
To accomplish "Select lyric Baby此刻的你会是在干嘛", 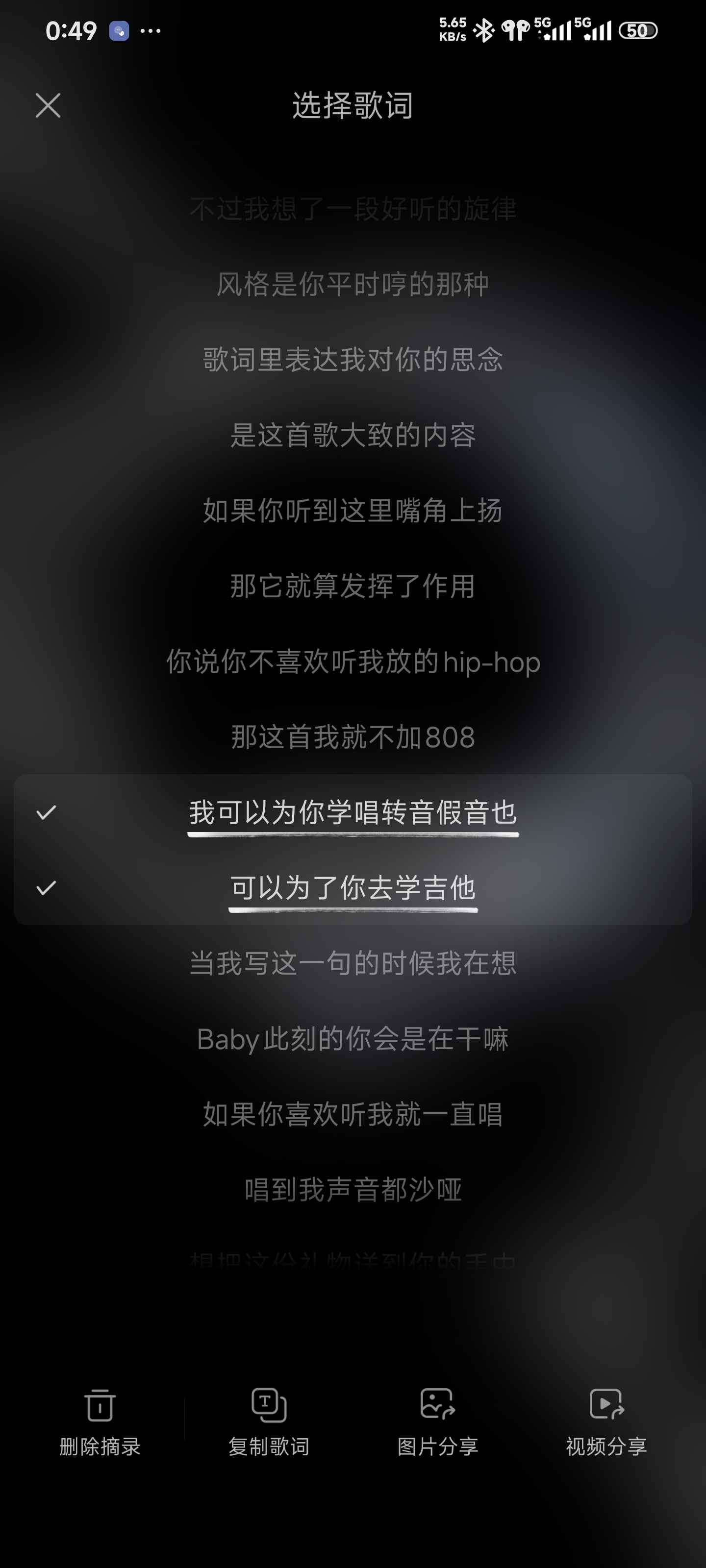I will point(353,1039).
